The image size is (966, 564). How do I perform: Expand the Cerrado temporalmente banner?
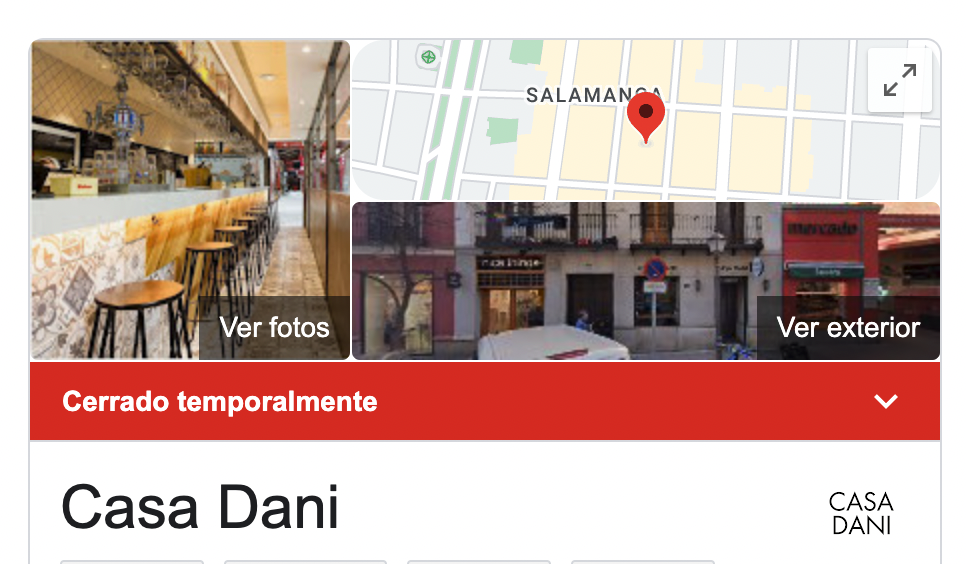pyautogui.click(x=885, y=401)
